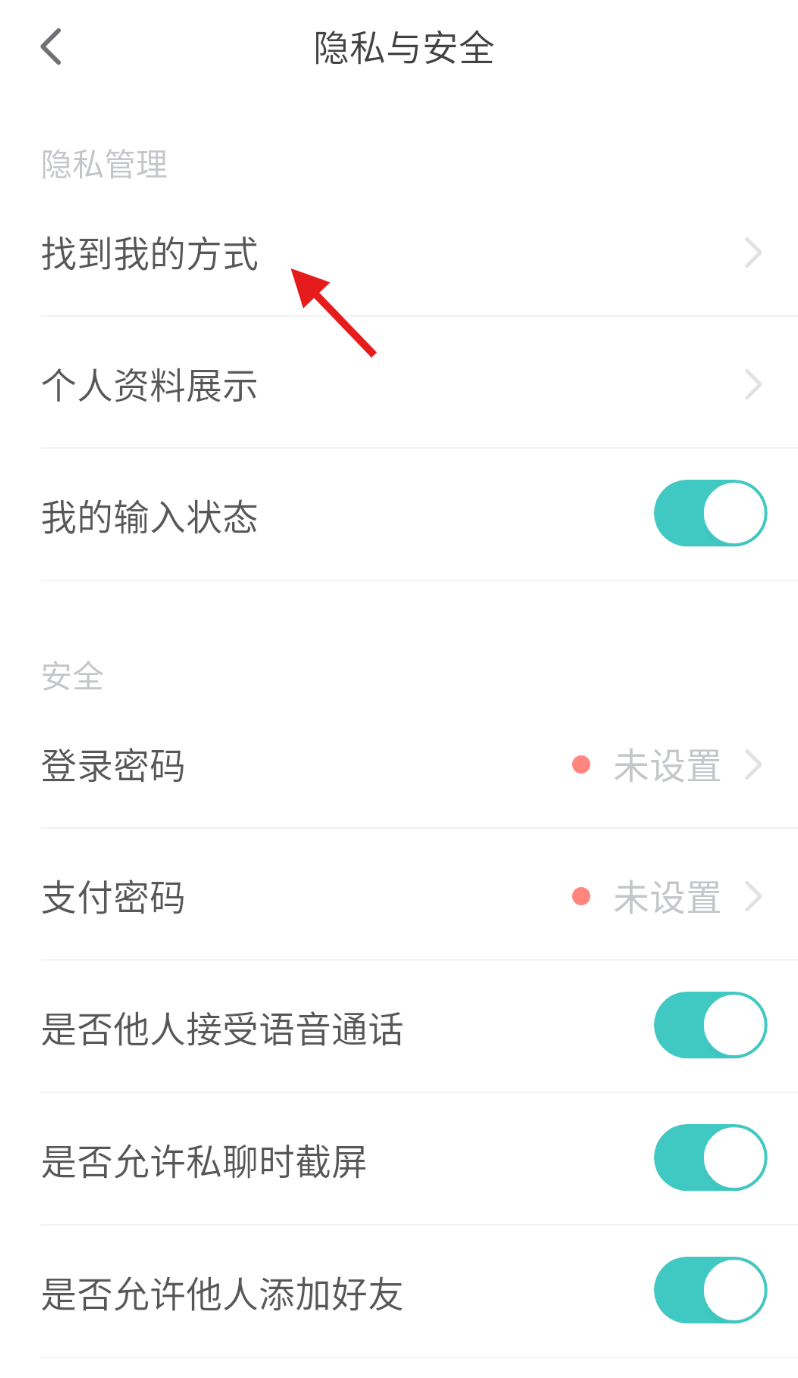Go back from 隐私与安全 page

point(51,47)
